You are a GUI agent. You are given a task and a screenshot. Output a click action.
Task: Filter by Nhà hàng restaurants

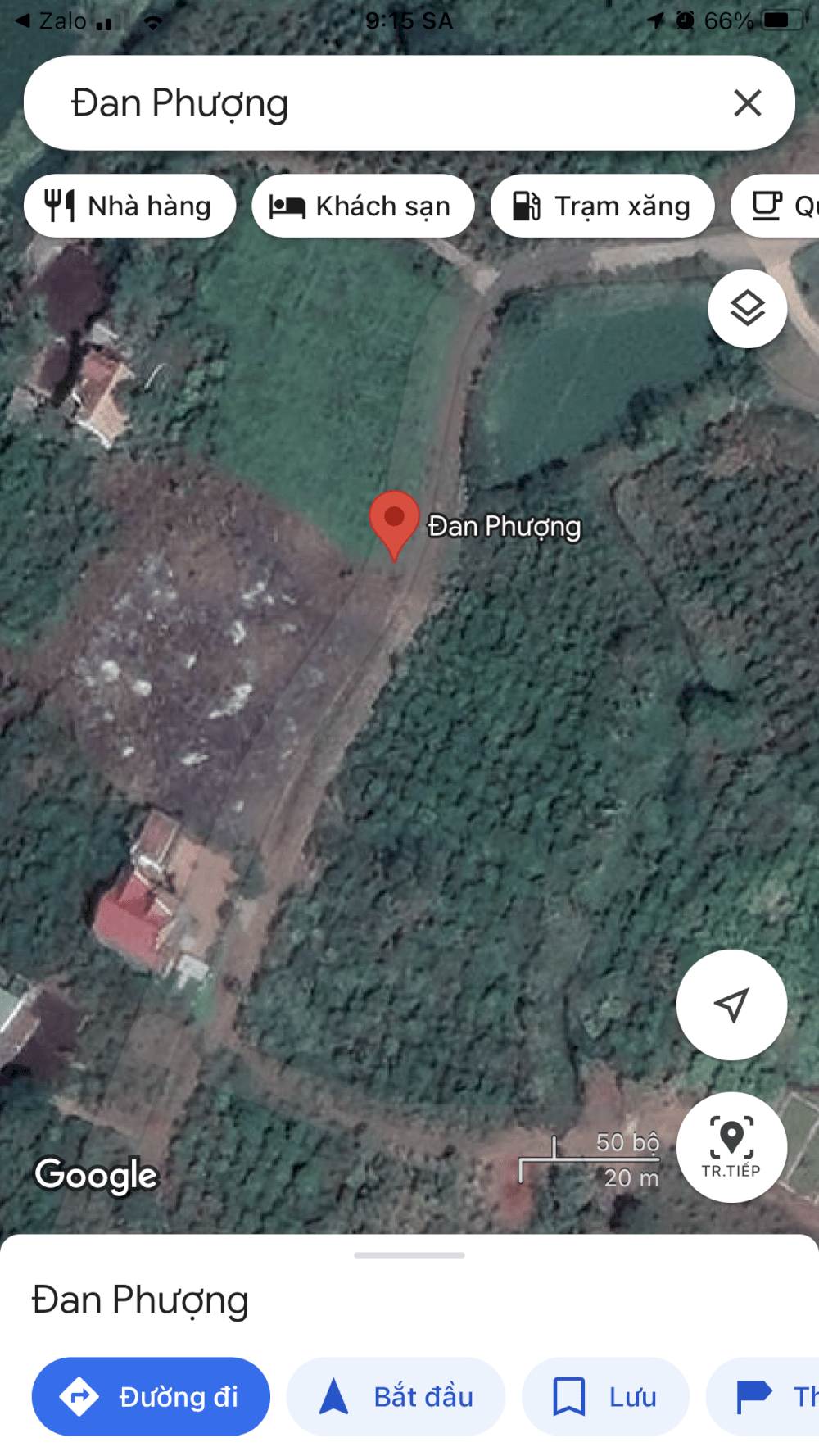(129, 206)
